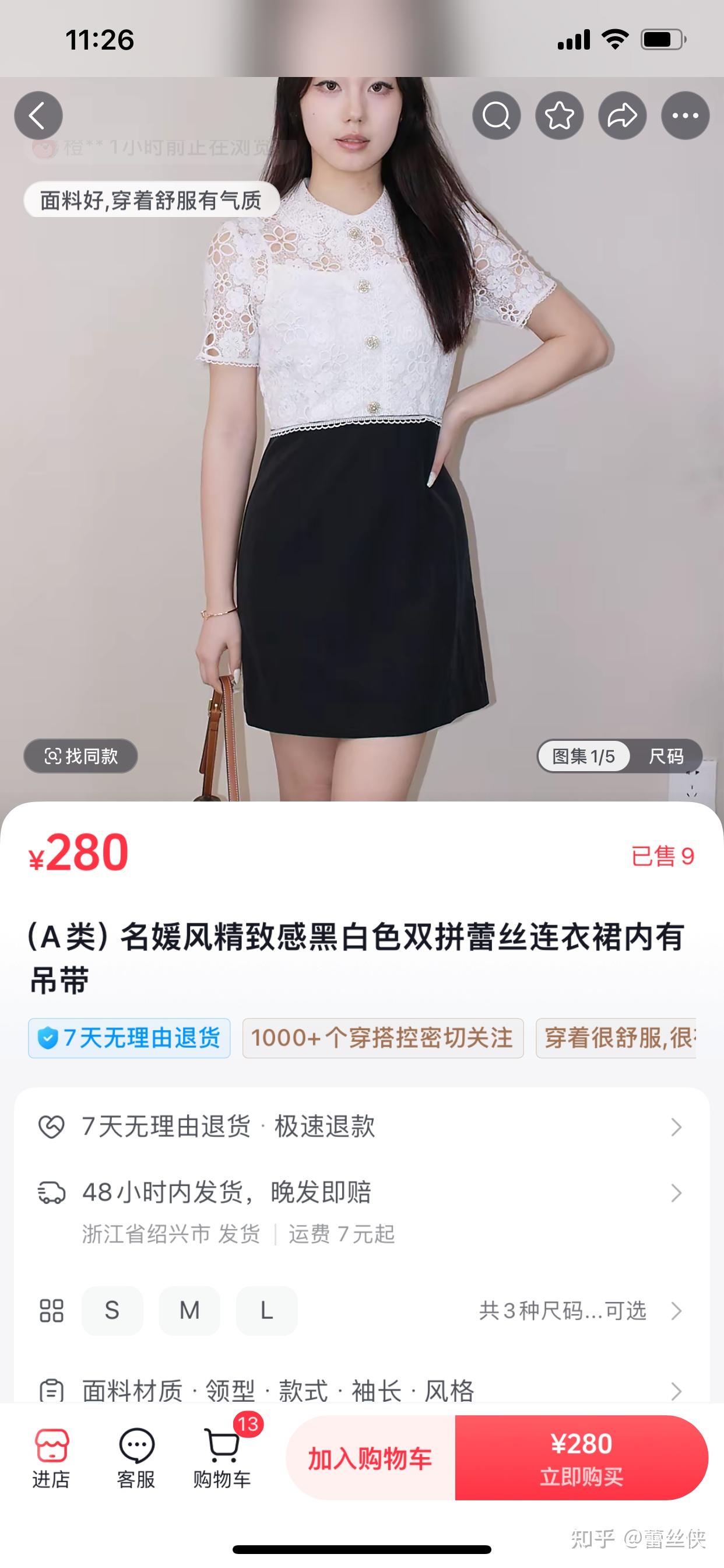Open the 7天无理由退货 guarantee tag

click(129, 1038)
